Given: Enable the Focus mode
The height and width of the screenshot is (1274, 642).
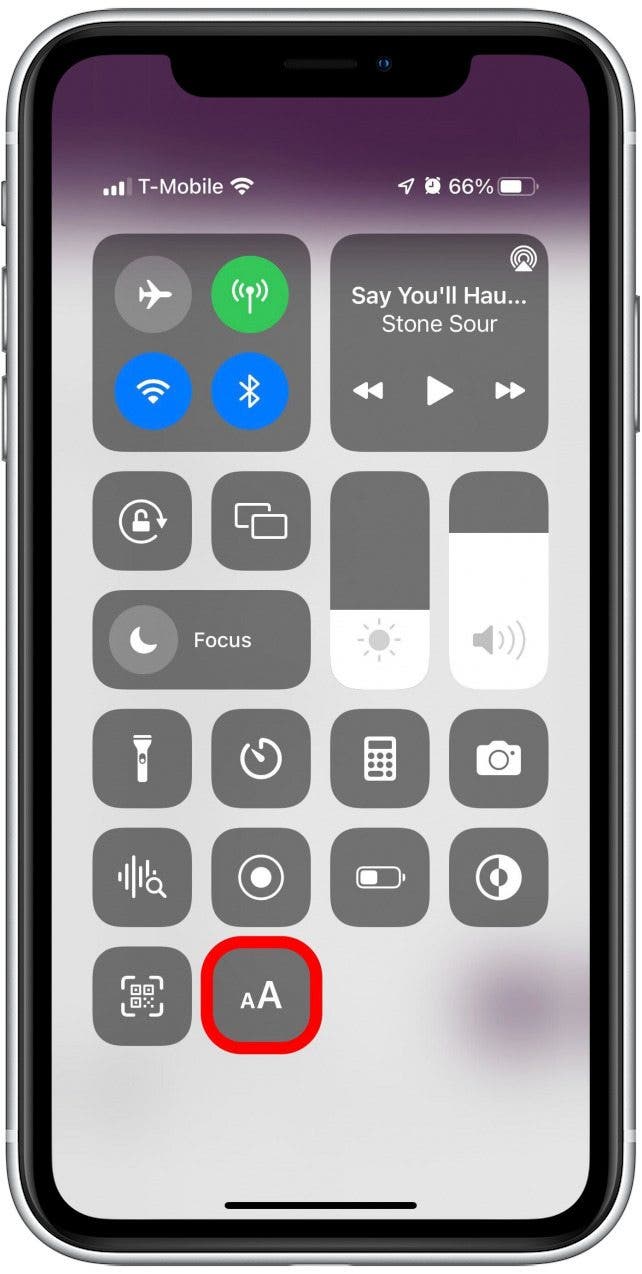Looking at the screenshot, I should [201, 640].
